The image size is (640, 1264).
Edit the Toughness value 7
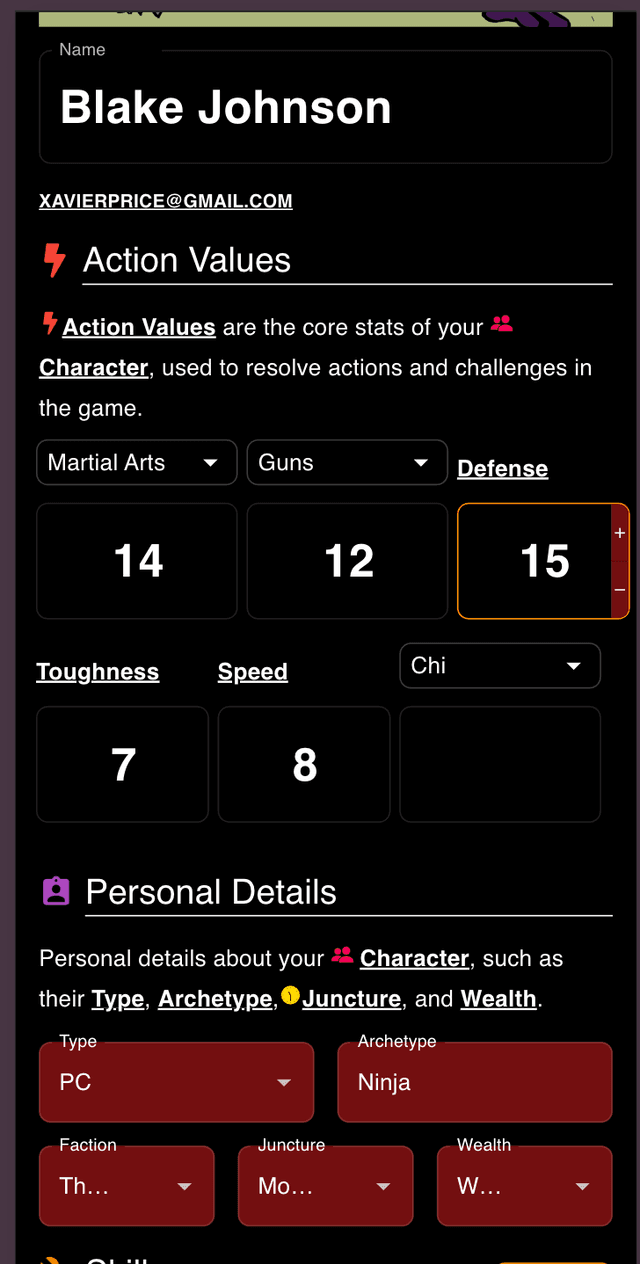tap(122, 765)
